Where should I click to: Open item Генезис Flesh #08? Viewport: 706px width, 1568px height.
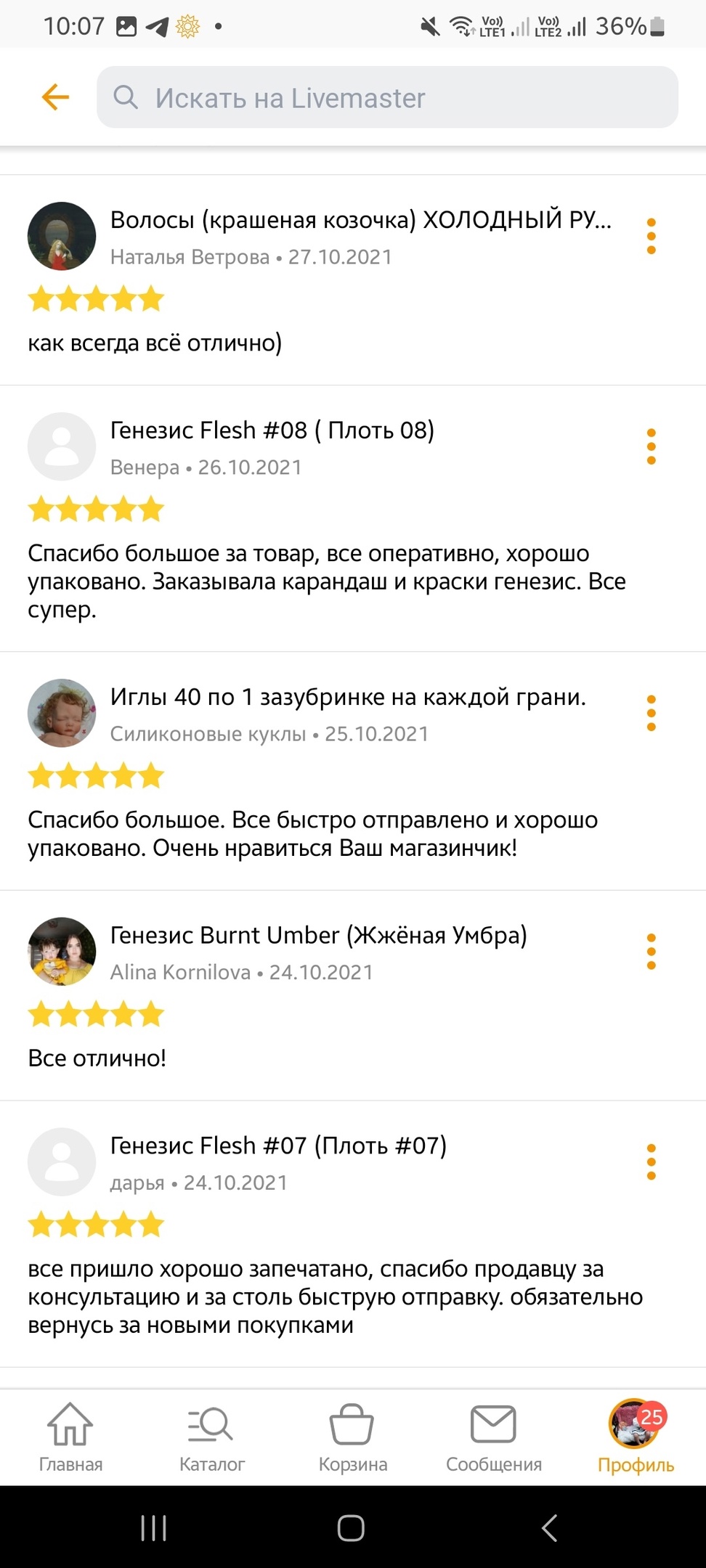tap(272, 430)
